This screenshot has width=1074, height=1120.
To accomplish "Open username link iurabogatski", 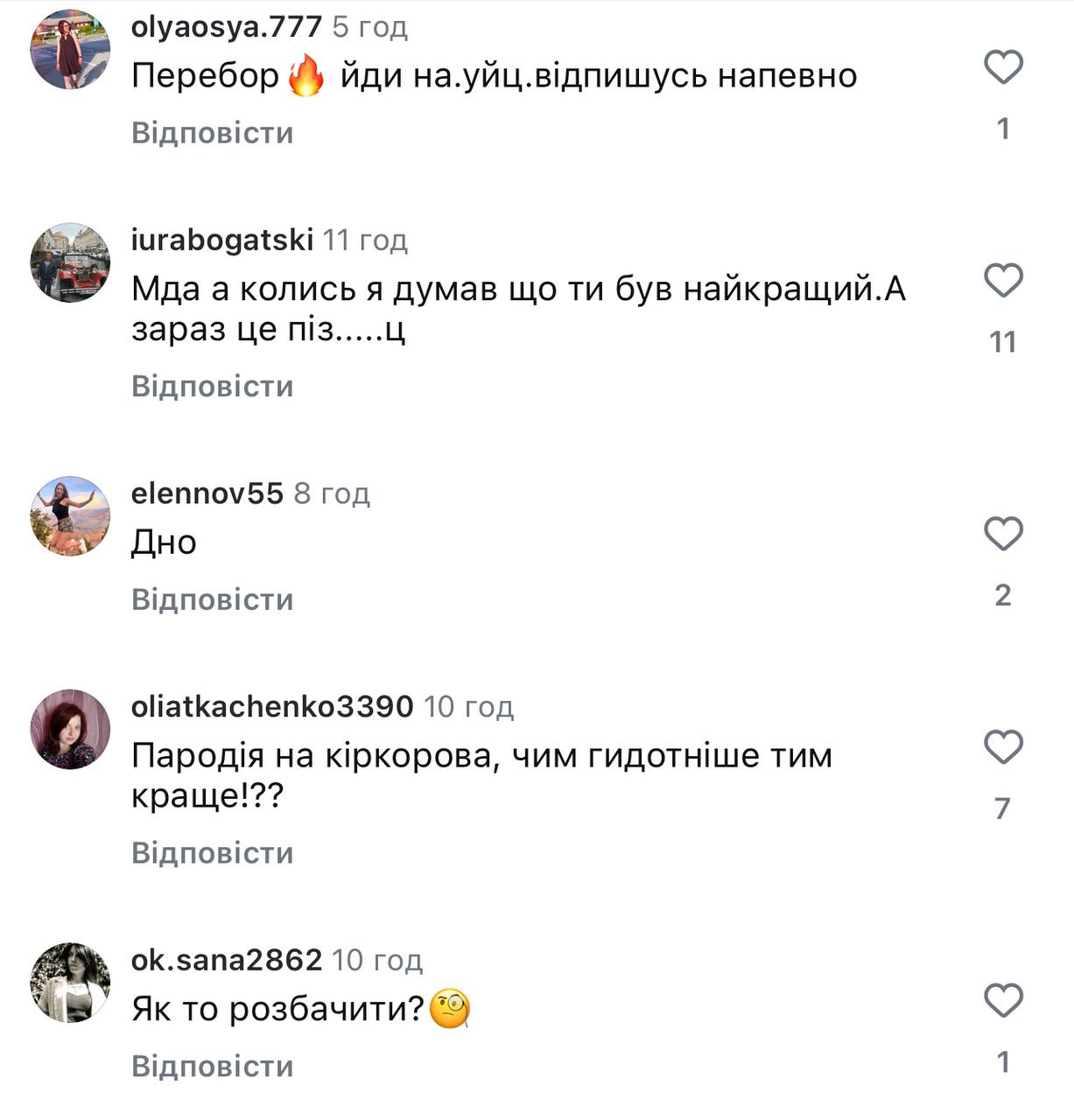I will tap(222, 240).
